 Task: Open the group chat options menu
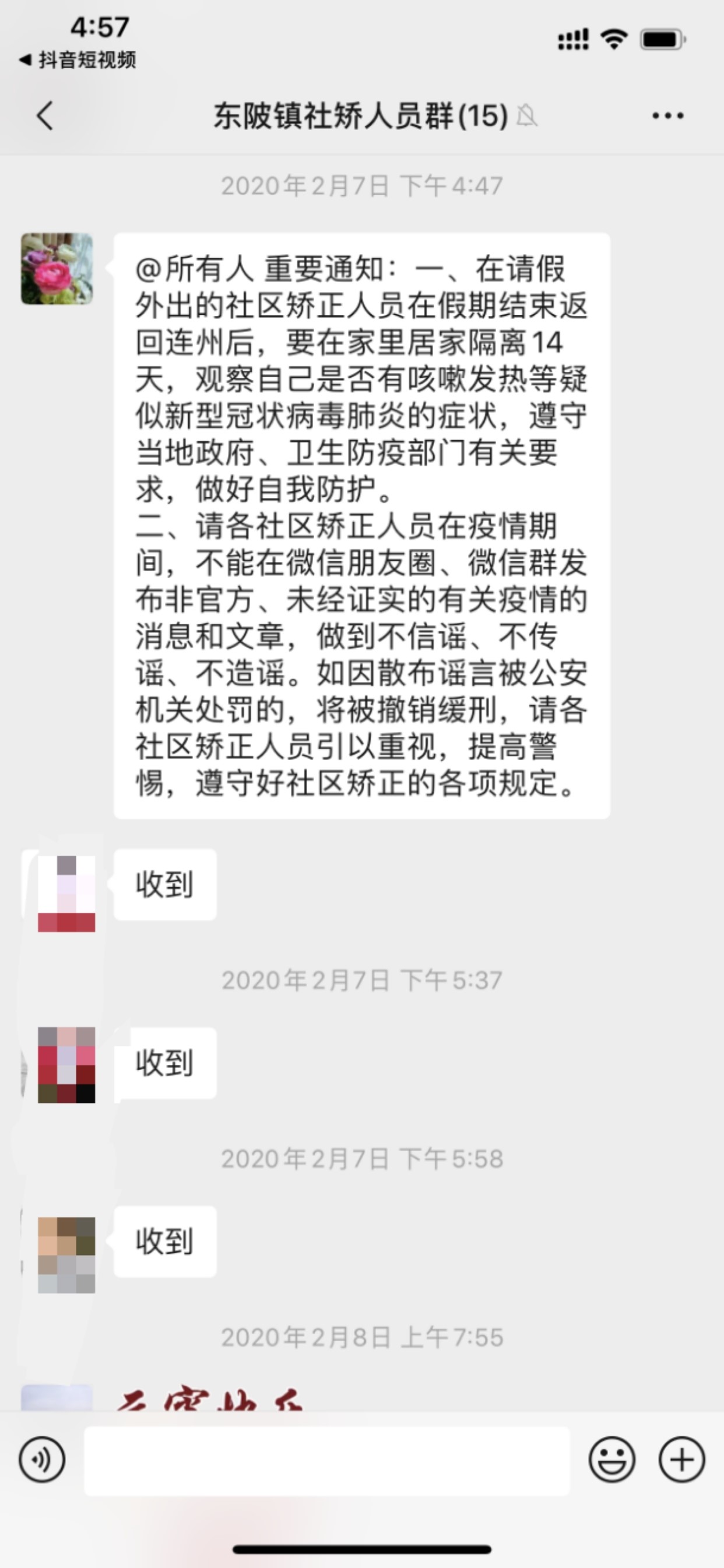(667, 115)
